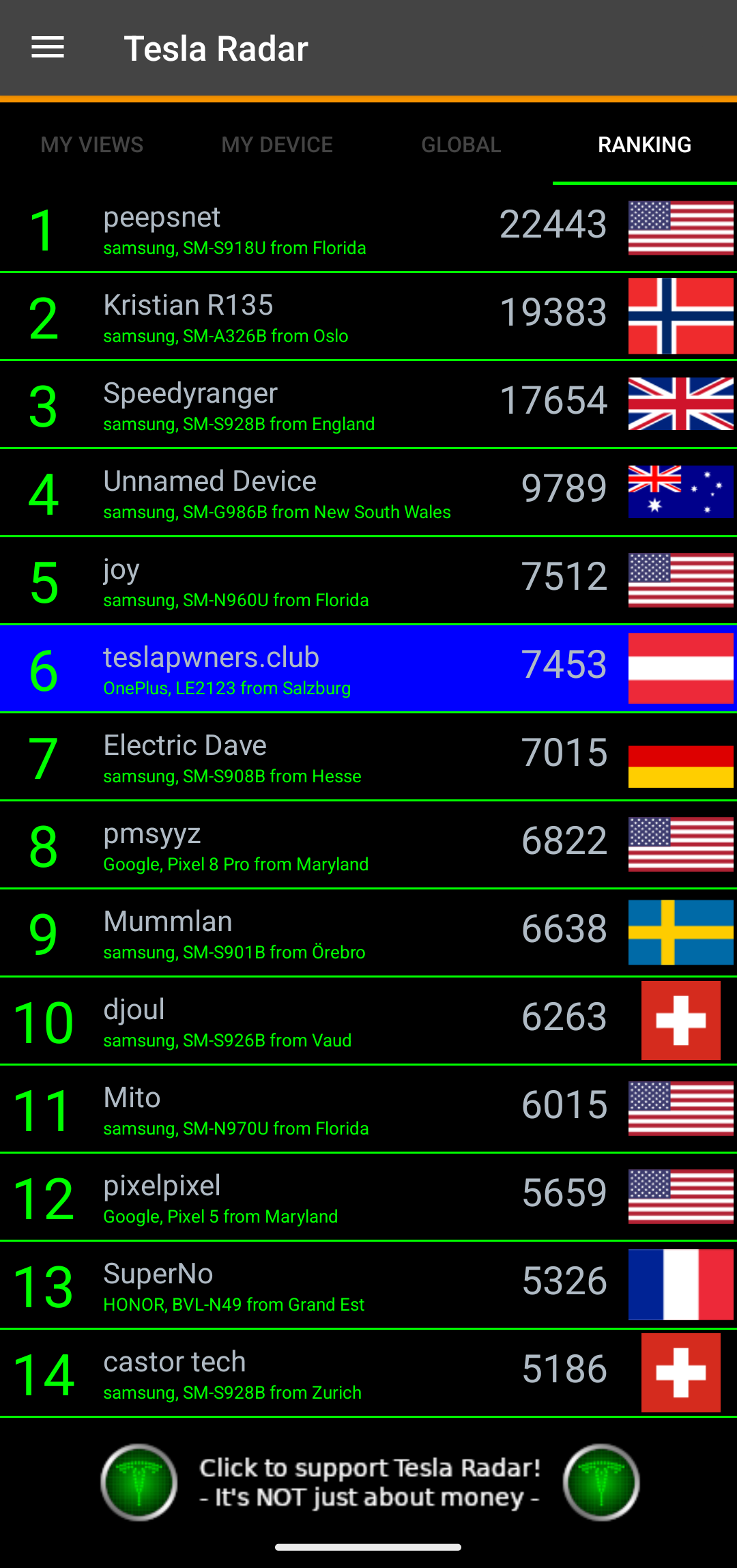View the Speedyranger entry
Screen dimensions: 737x1568
pos(369,405)
